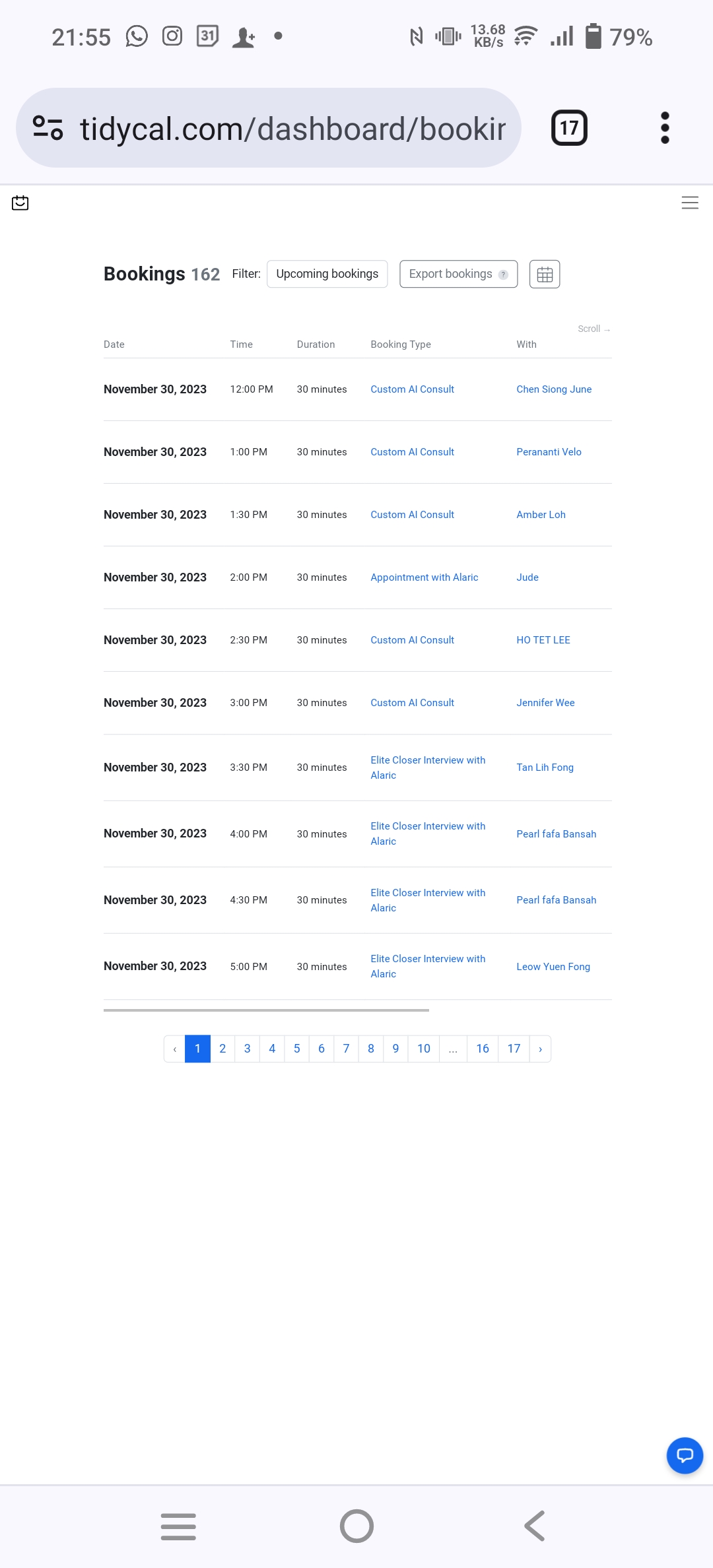View Amber Loh's booking contact
Viewport: 713px width, 1568px height.
coord(541,515)
